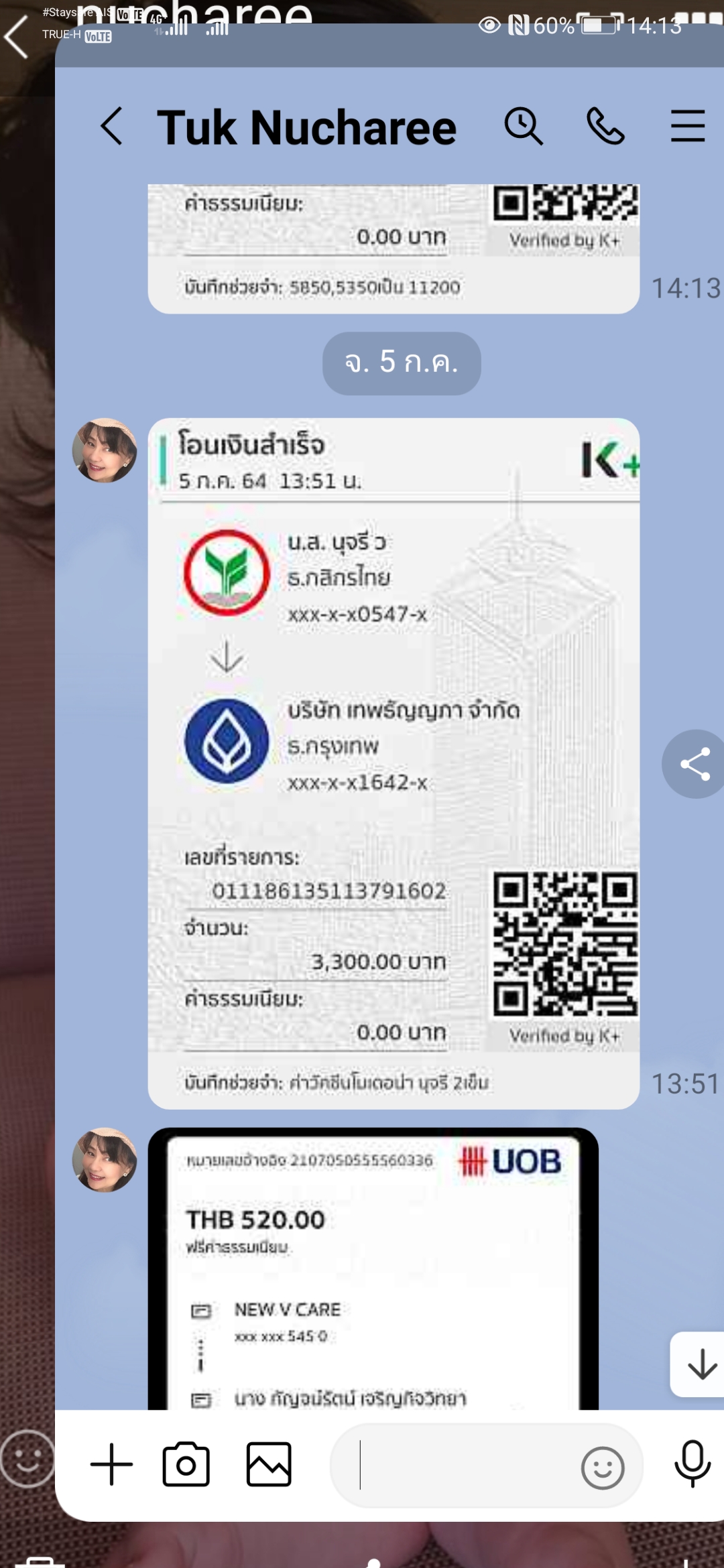Go back from Tuk Nucharee chat
Viewport: 724px width, 1568px height.
pos(111,126)
